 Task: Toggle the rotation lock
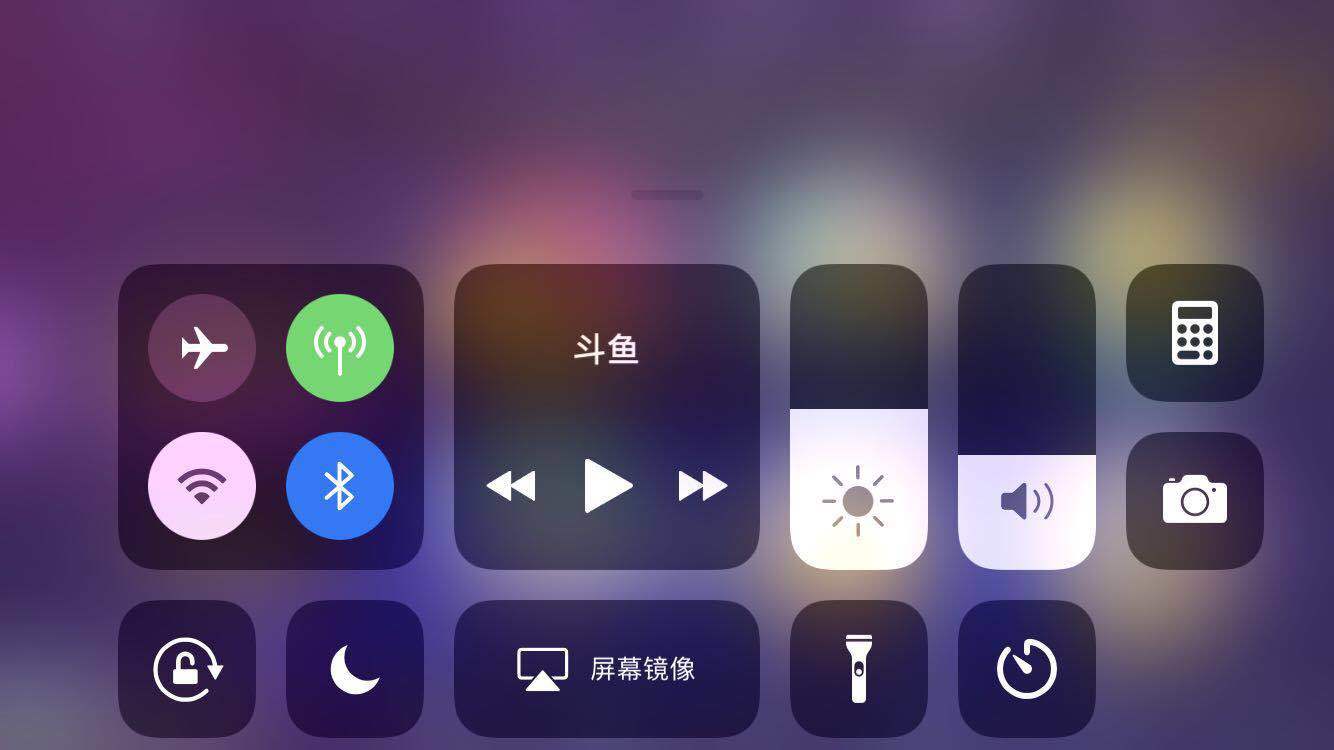pos(187,668)
